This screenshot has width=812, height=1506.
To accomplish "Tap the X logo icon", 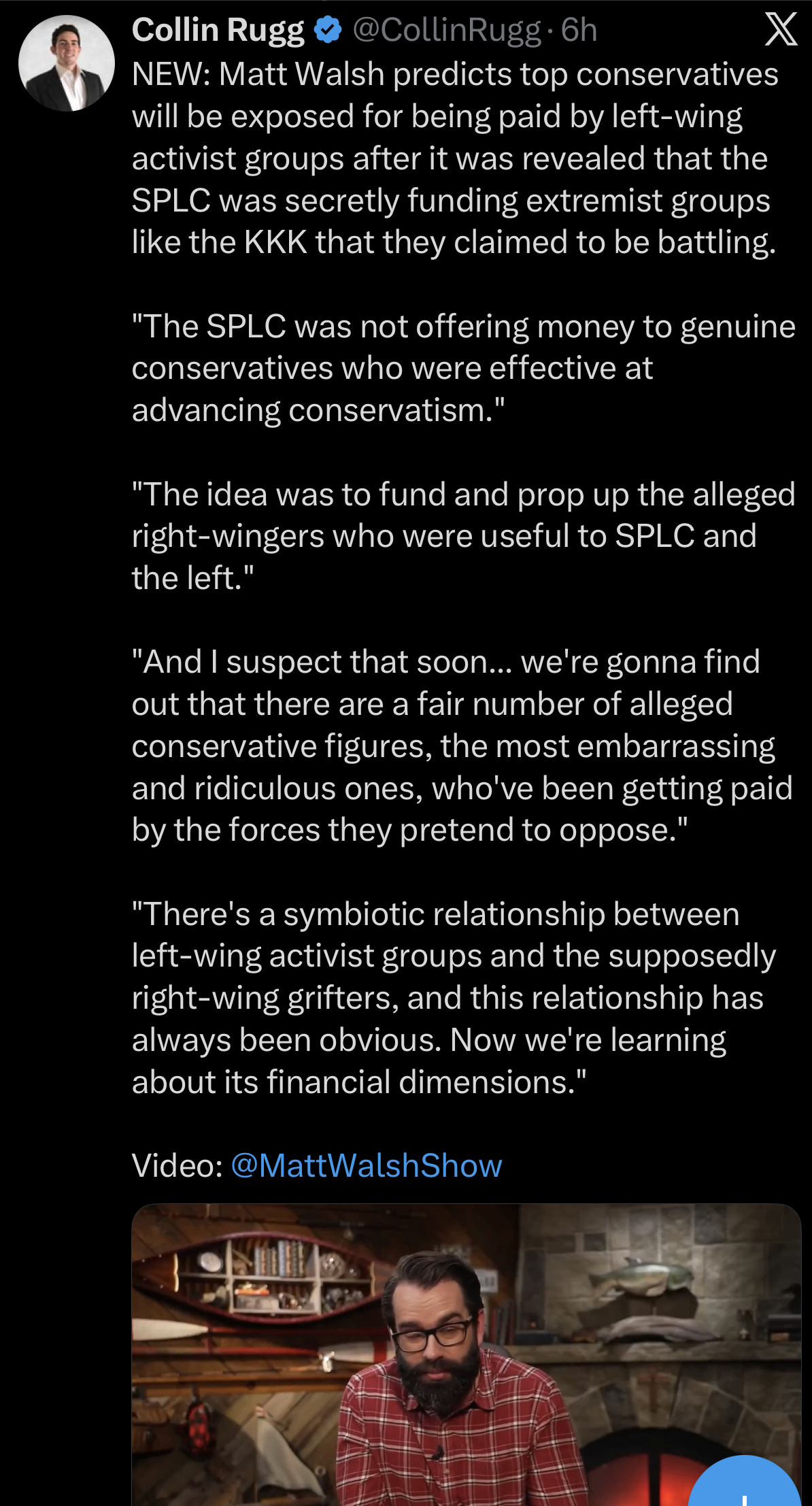I will (x=780, y=31).
